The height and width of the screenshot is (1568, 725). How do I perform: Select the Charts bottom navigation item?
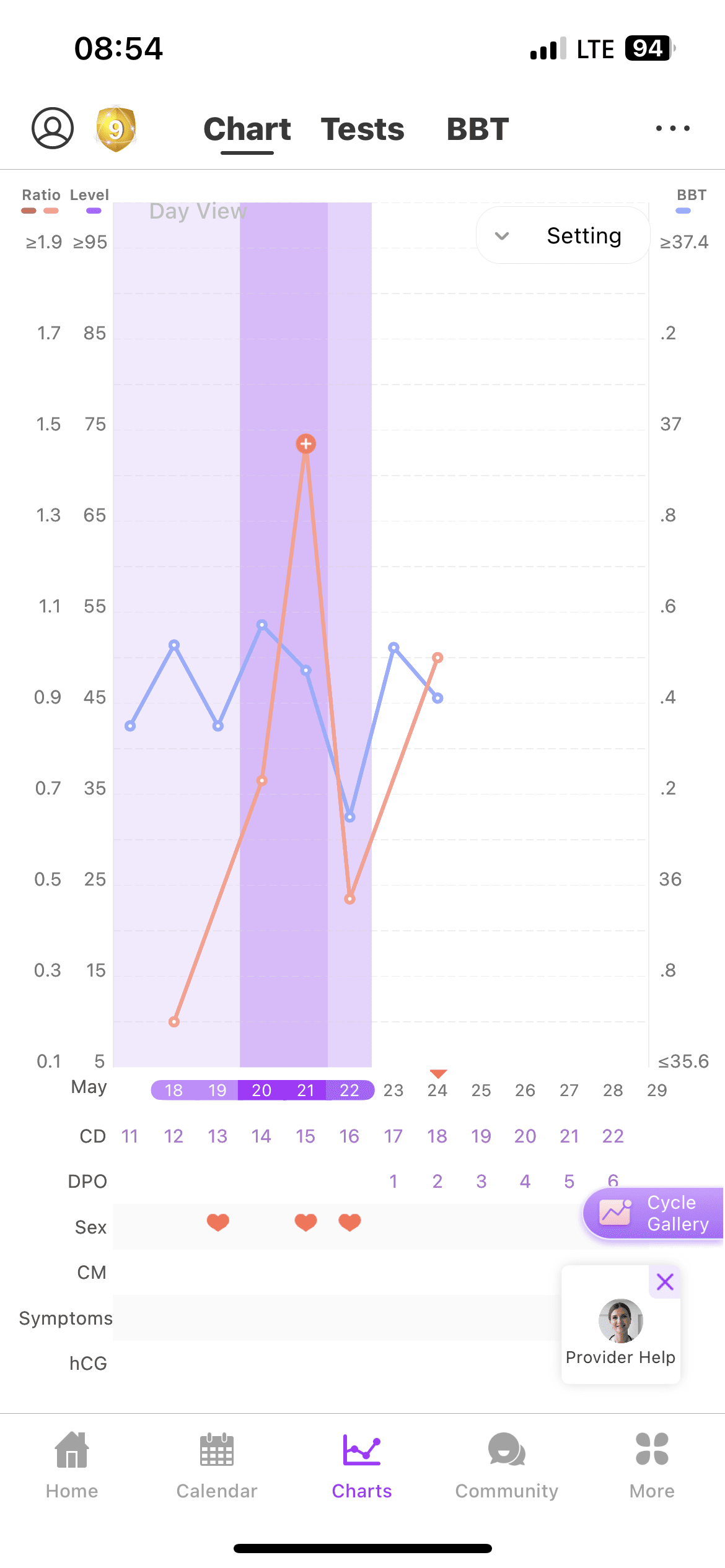[362, 1465]
